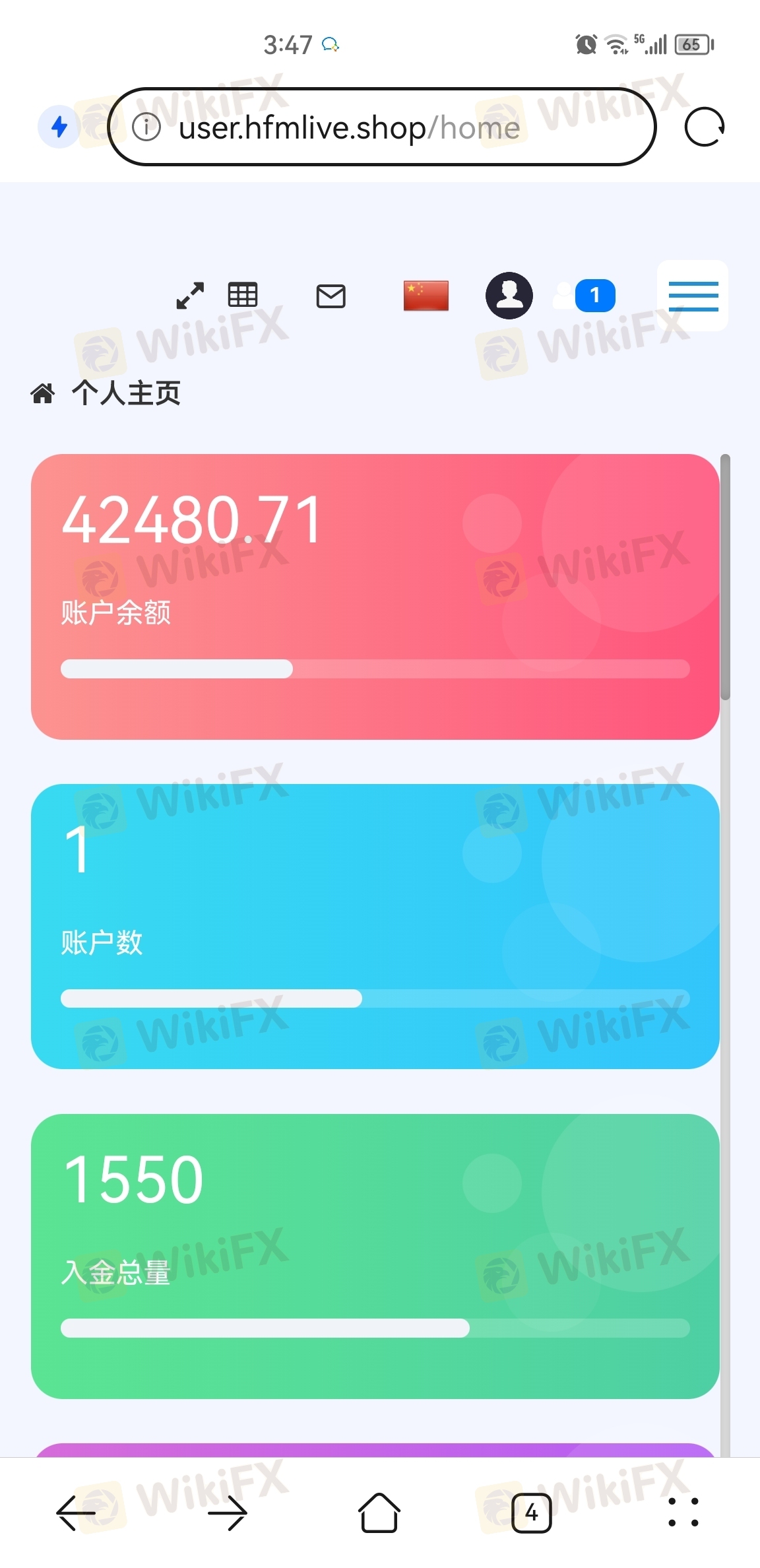
Task: View site info via the circled i icon
Action: click(146, 127)
